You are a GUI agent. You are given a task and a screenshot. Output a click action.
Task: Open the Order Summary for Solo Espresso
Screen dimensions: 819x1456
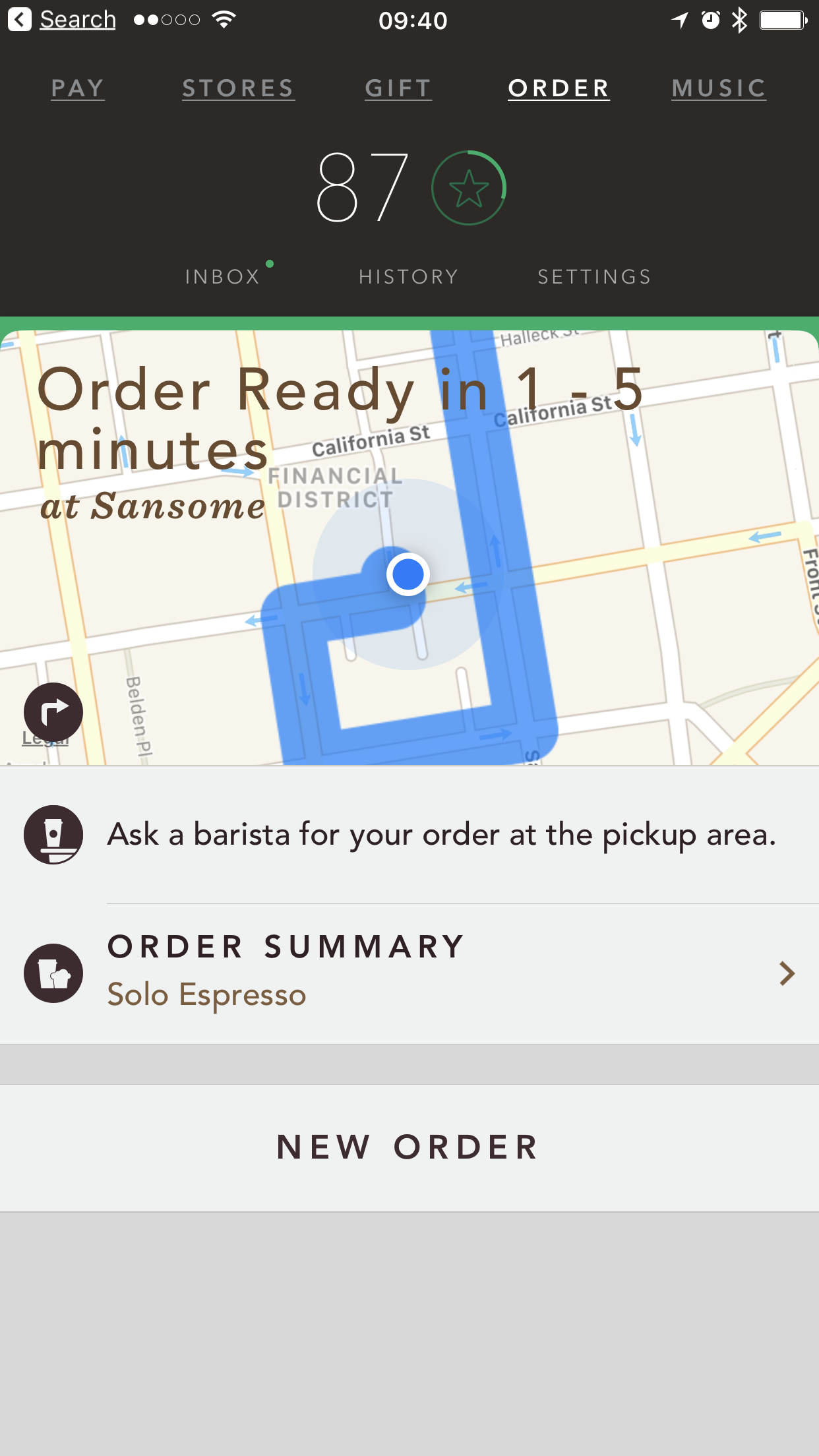click(x=409, y=973)
